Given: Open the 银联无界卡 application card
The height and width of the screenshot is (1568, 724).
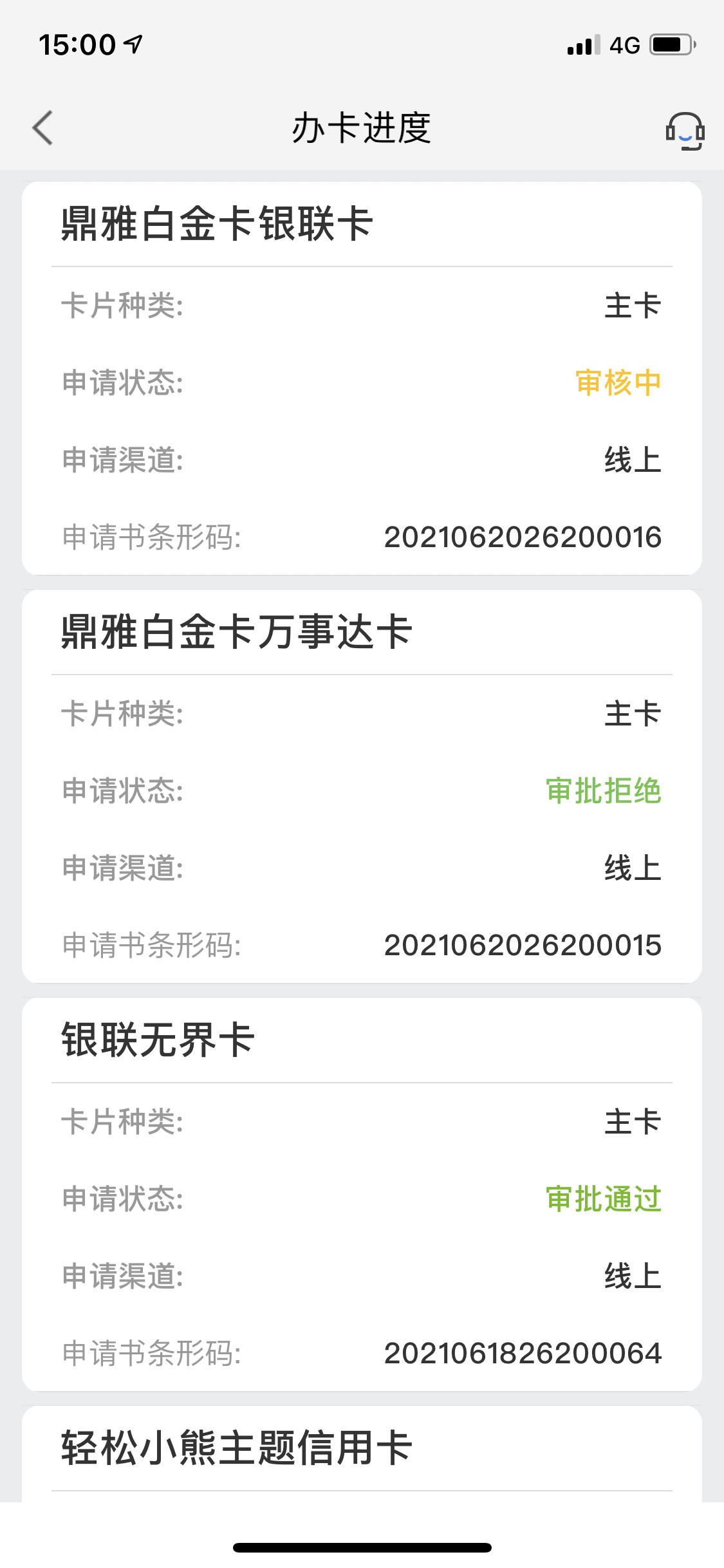Looking at the screenshot, I should [362, 1194].
